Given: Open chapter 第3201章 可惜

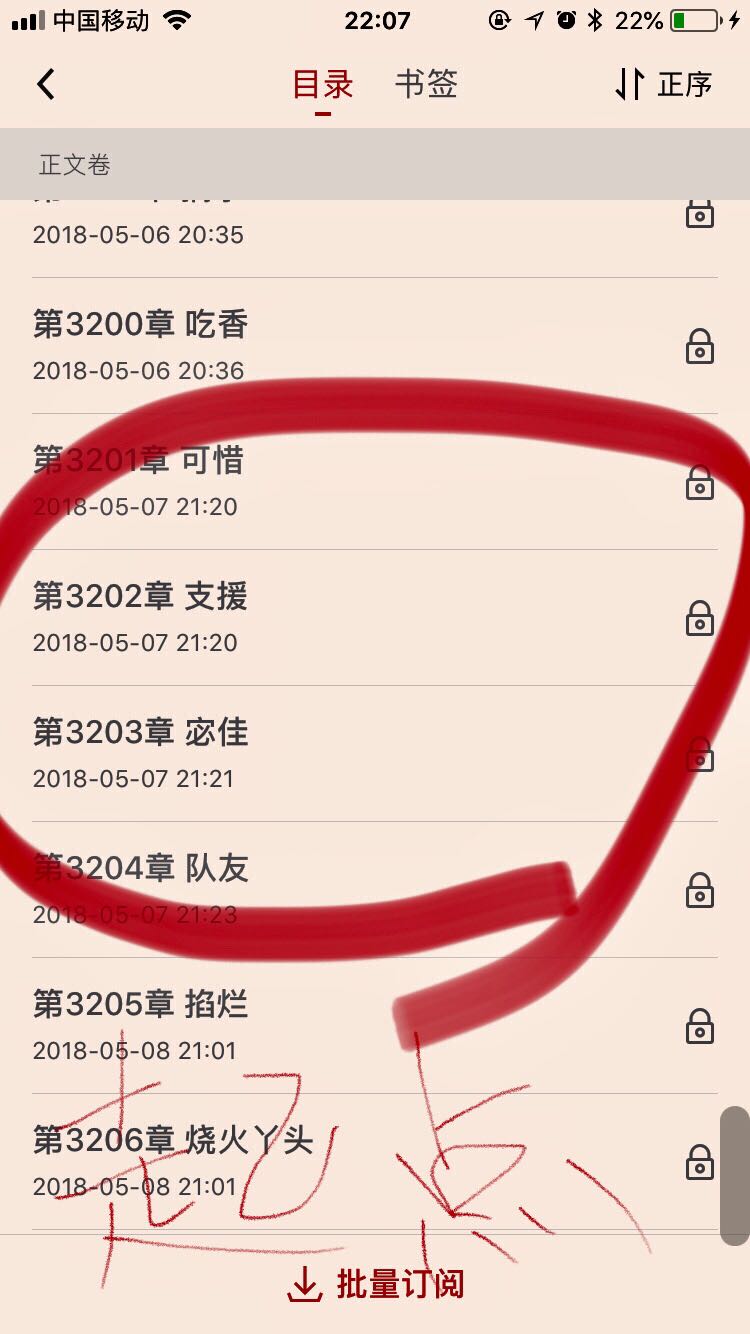Looking at the screenshot, I should coord(375,482).
